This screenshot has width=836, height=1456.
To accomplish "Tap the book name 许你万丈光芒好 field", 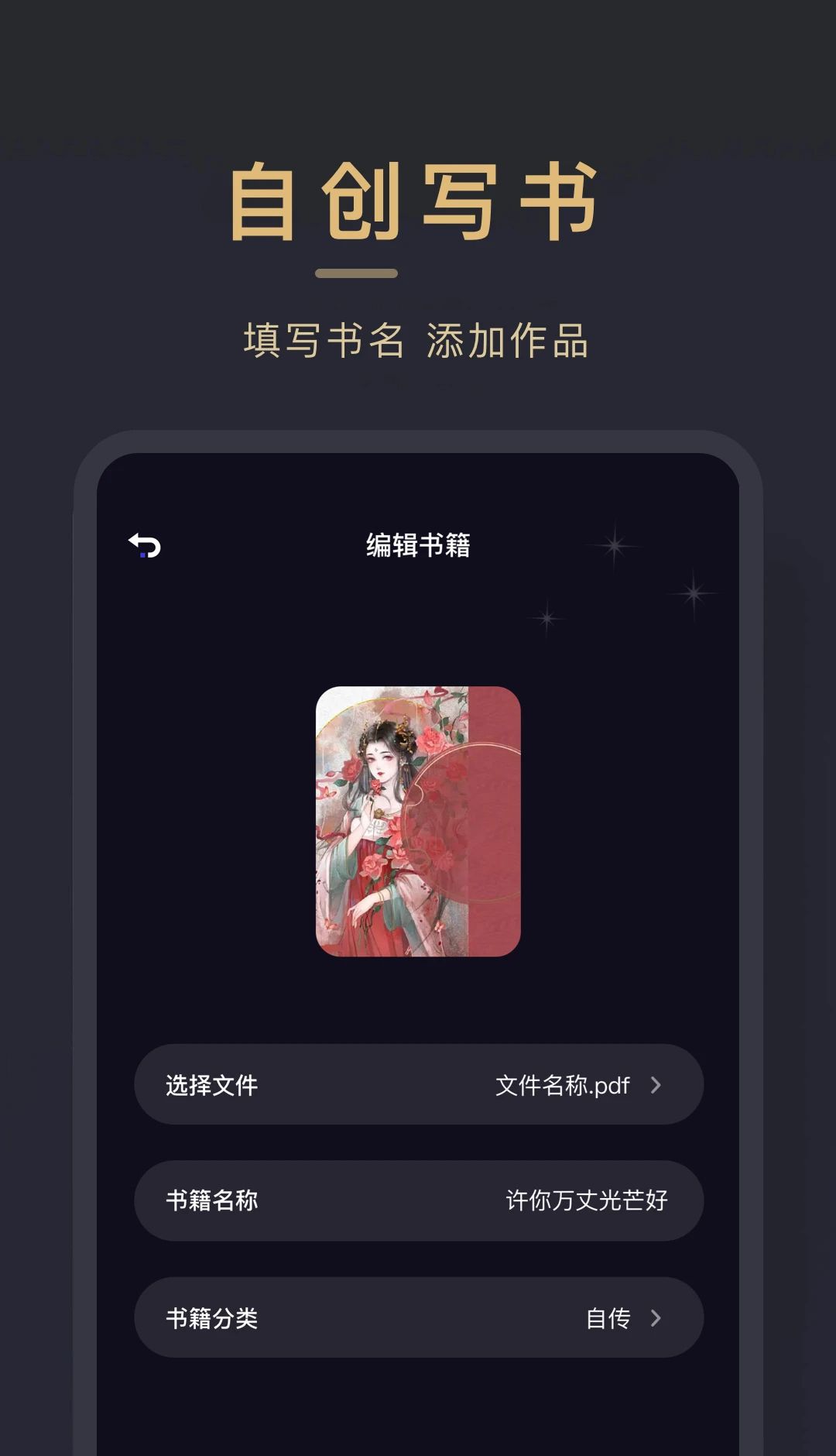I will tap(588, 1201).
